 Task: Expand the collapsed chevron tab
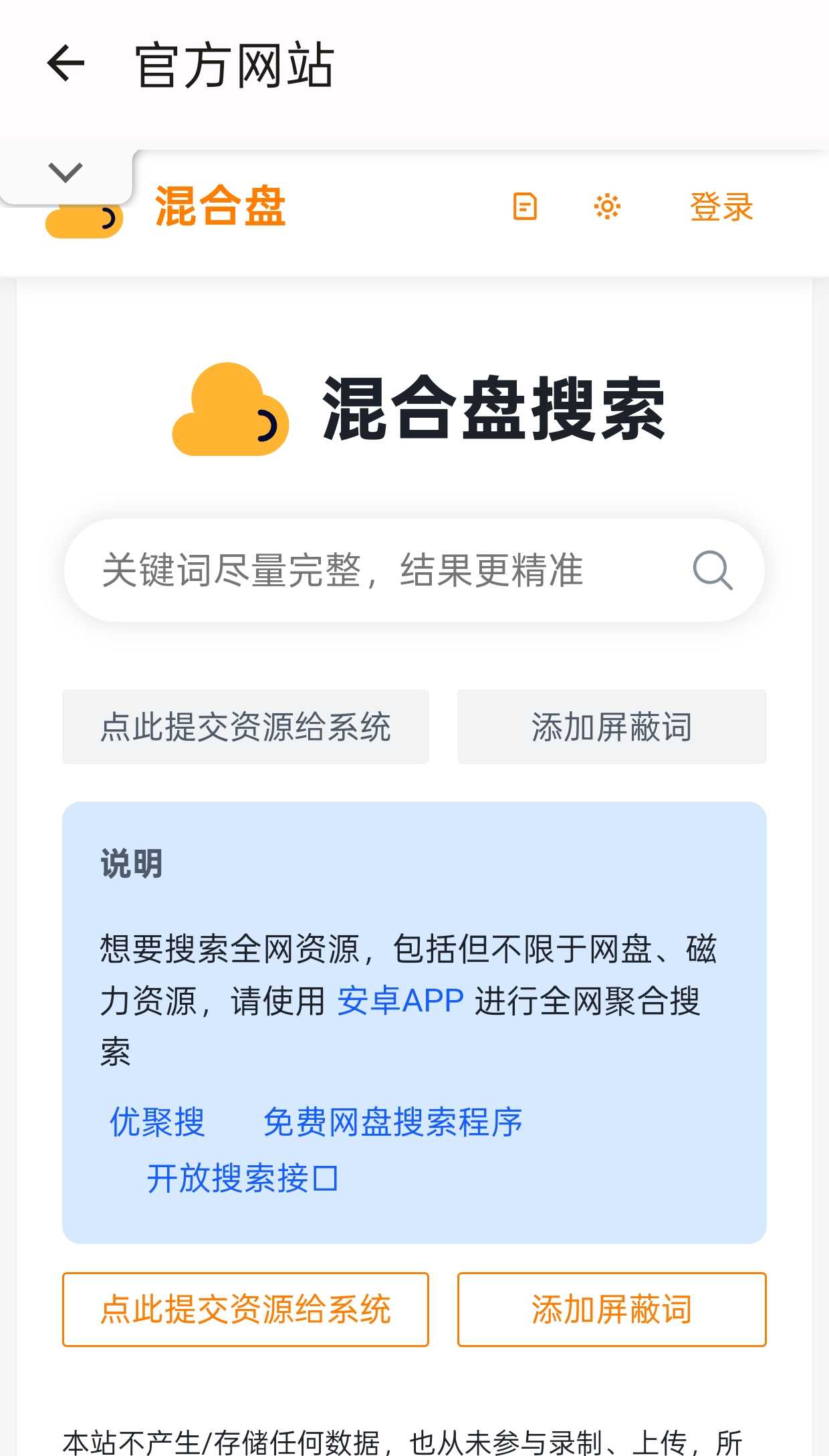(x=66, y=174)
